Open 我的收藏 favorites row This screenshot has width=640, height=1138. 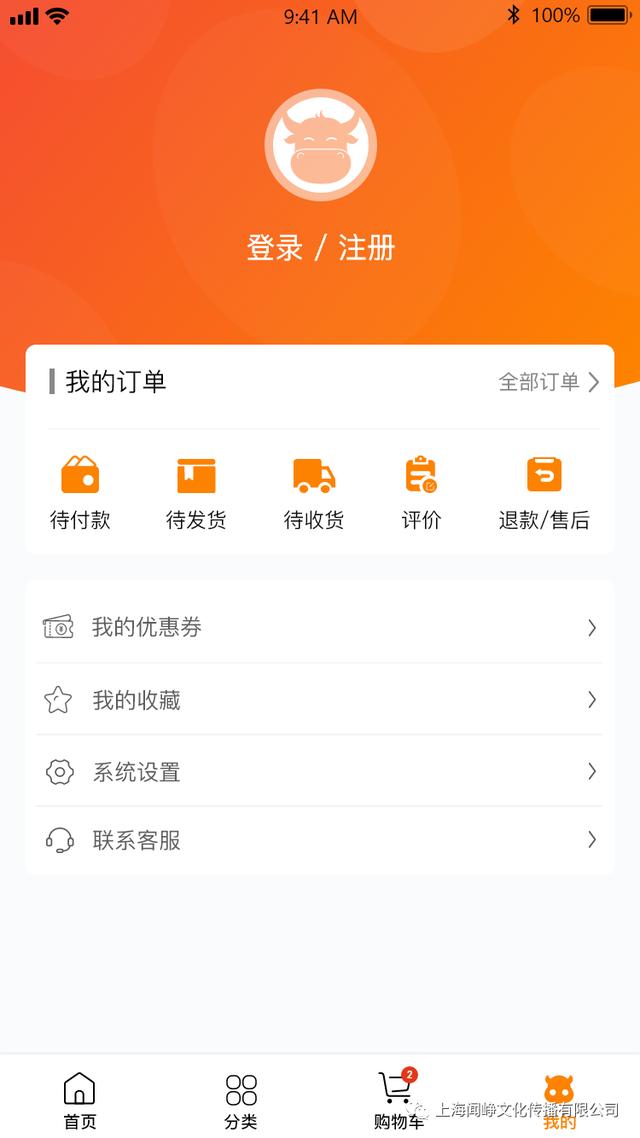point(319,699)
